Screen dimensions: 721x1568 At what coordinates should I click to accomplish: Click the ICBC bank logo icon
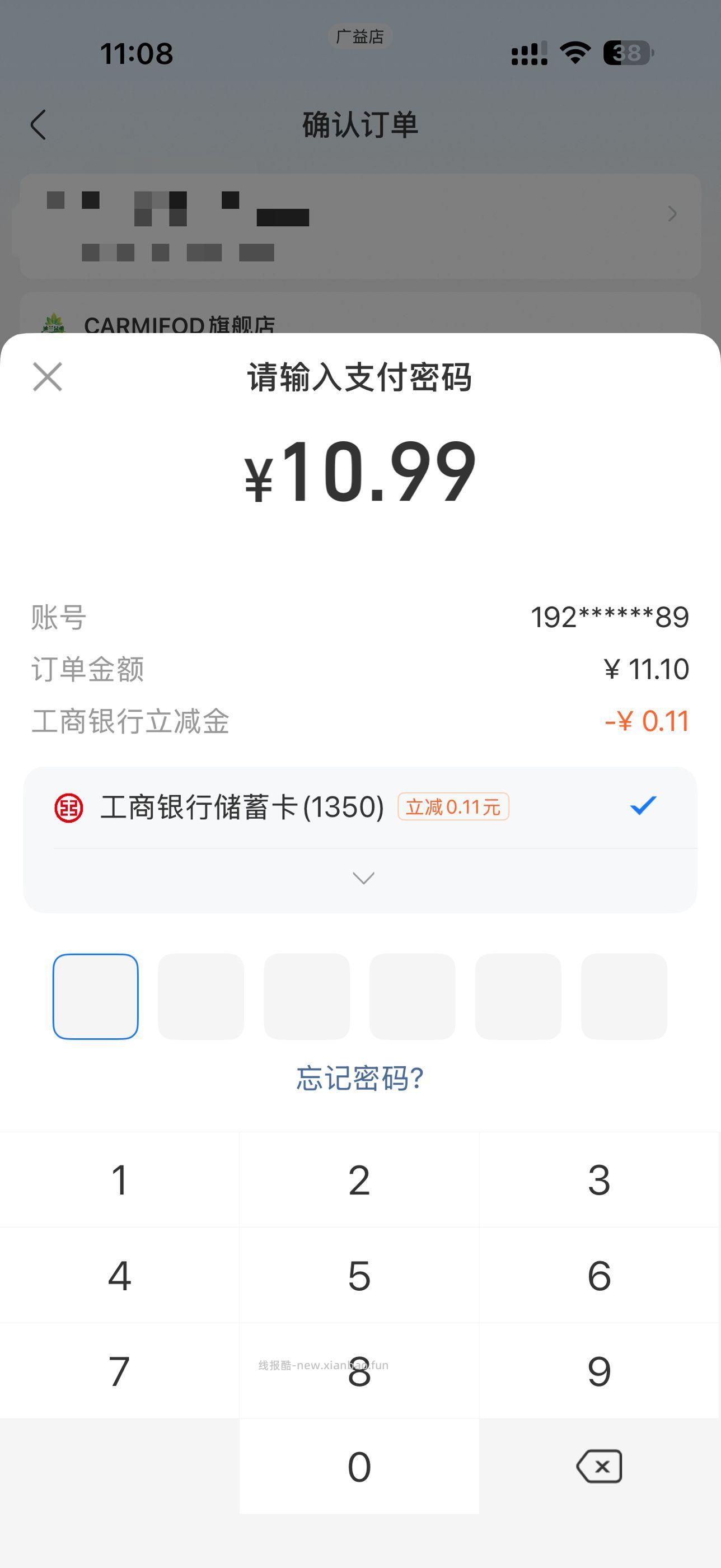point(69,806)
